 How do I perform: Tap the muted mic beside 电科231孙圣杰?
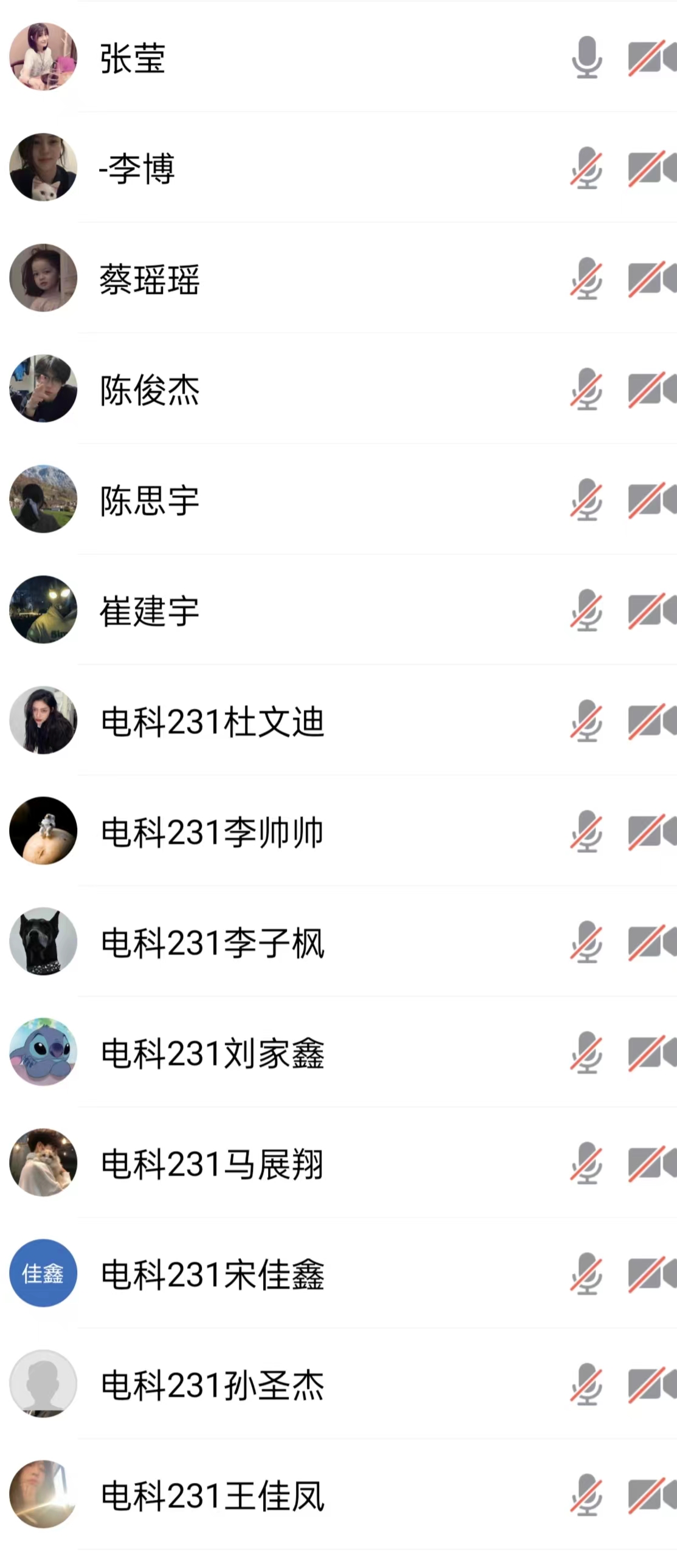pyautogui.click(x=586, y=1385)
